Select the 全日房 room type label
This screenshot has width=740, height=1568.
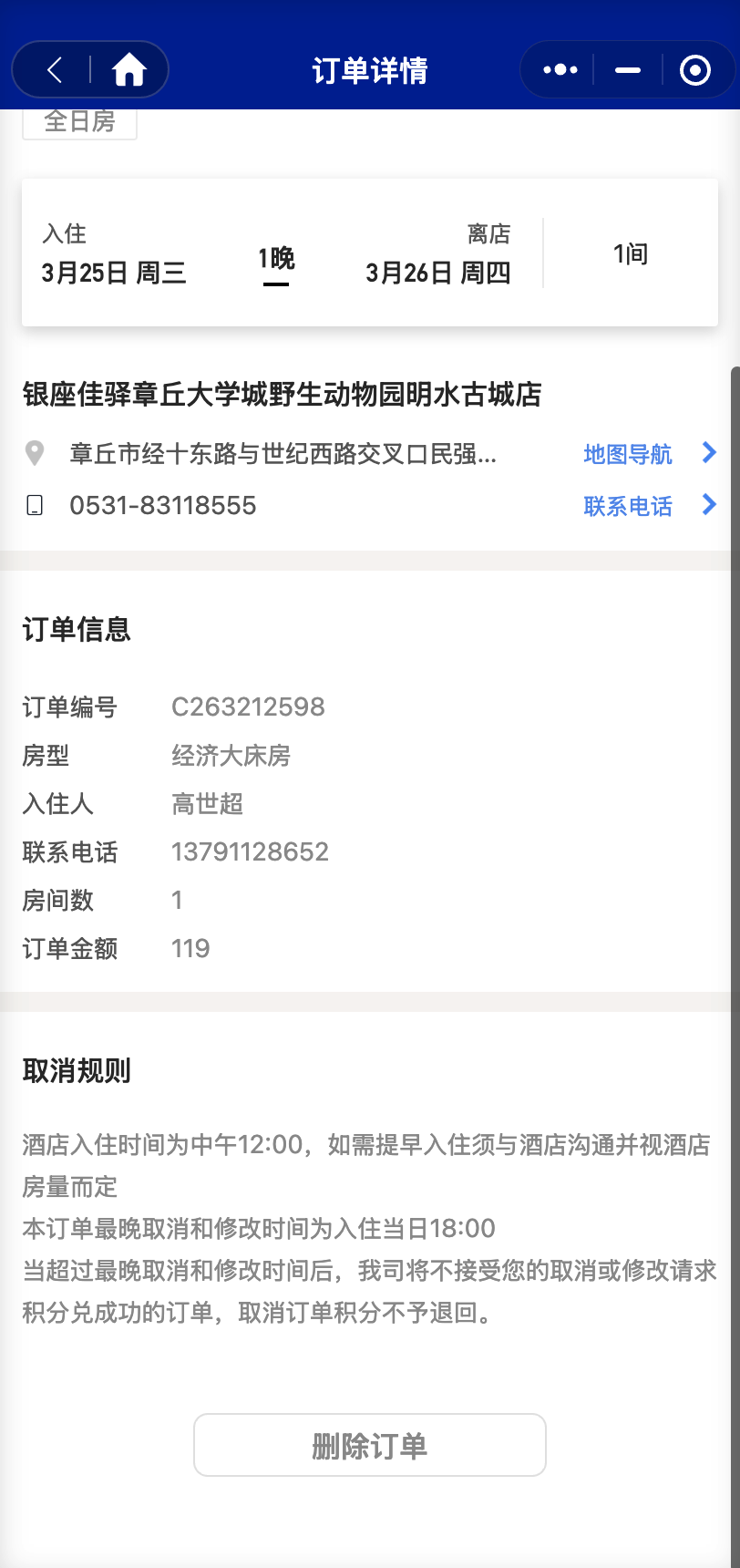click(x=79, y=121)
